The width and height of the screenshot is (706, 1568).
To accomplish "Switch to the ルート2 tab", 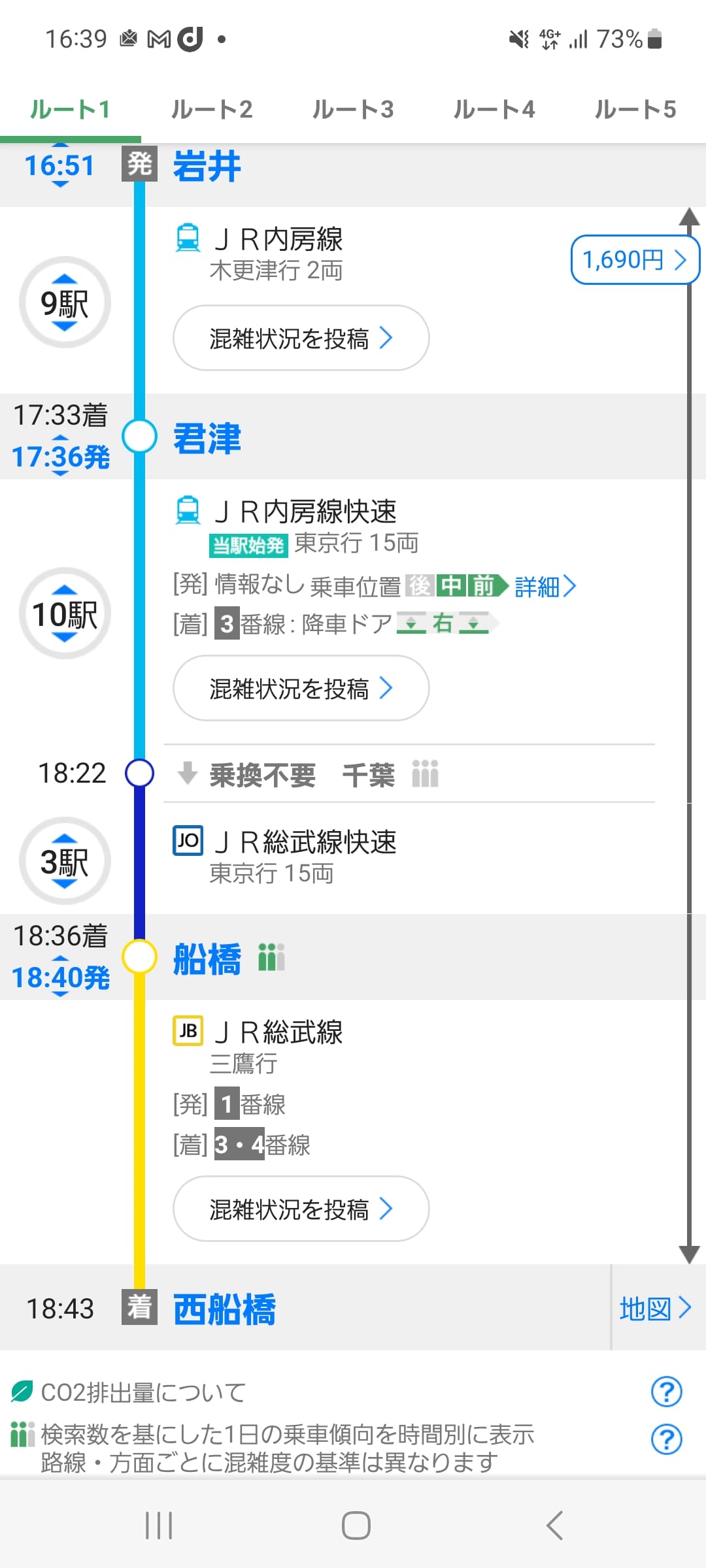I will click(x=212, y=109).
